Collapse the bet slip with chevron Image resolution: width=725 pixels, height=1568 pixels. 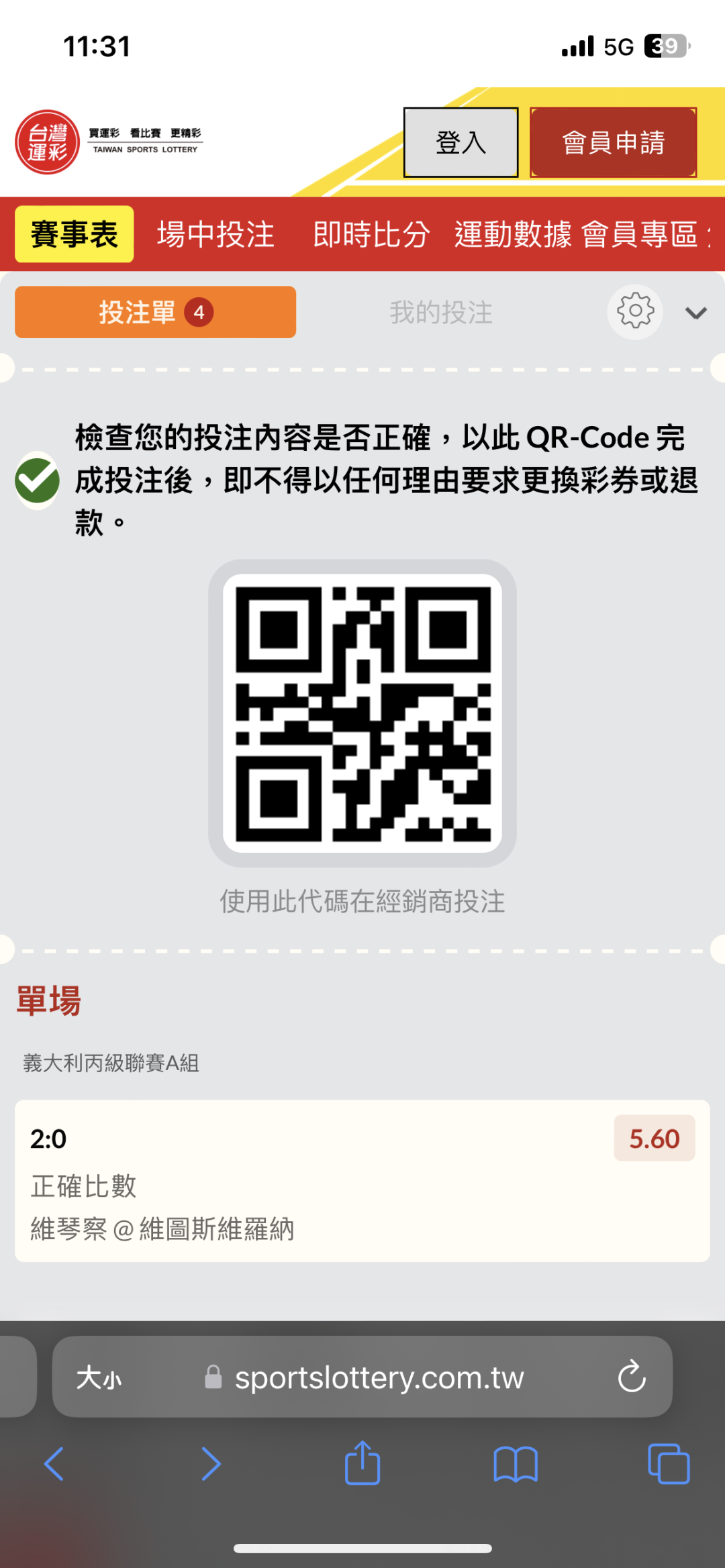696,313
